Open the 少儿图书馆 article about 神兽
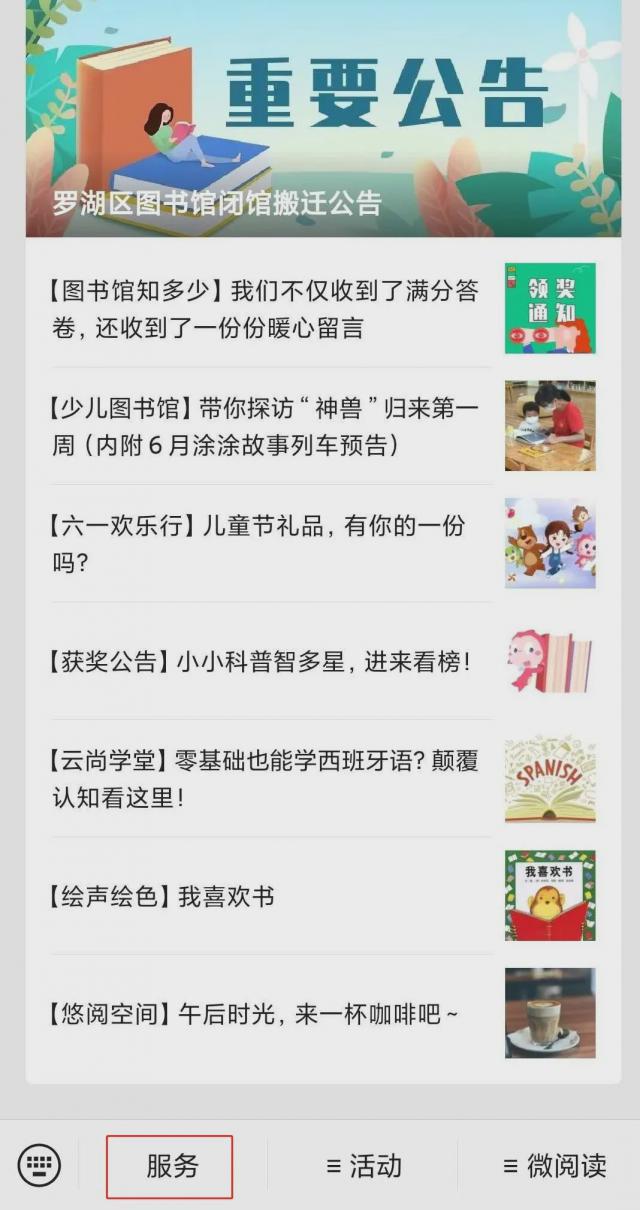 (323, 425)
